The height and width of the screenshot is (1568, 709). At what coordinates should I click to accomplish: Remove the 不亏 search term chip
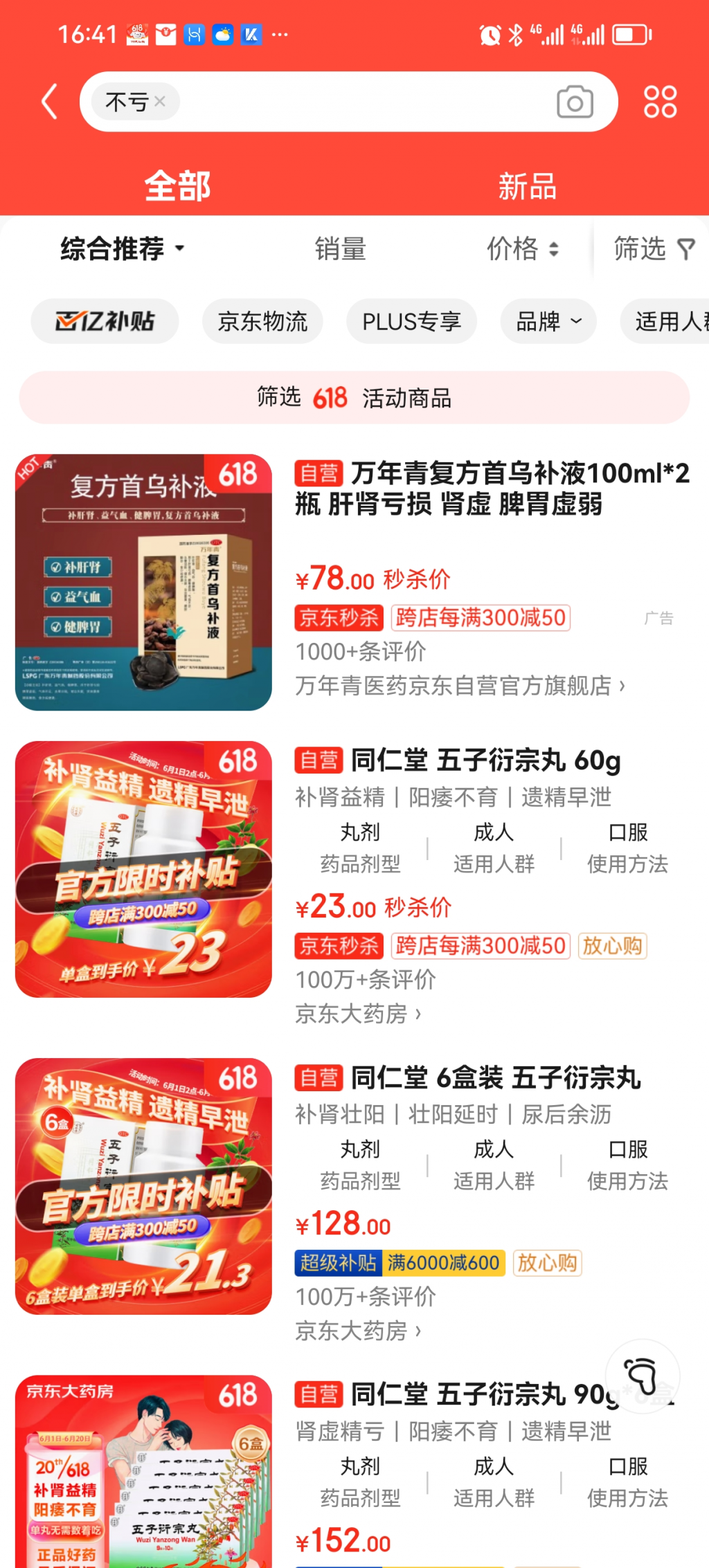pos(160,102)
